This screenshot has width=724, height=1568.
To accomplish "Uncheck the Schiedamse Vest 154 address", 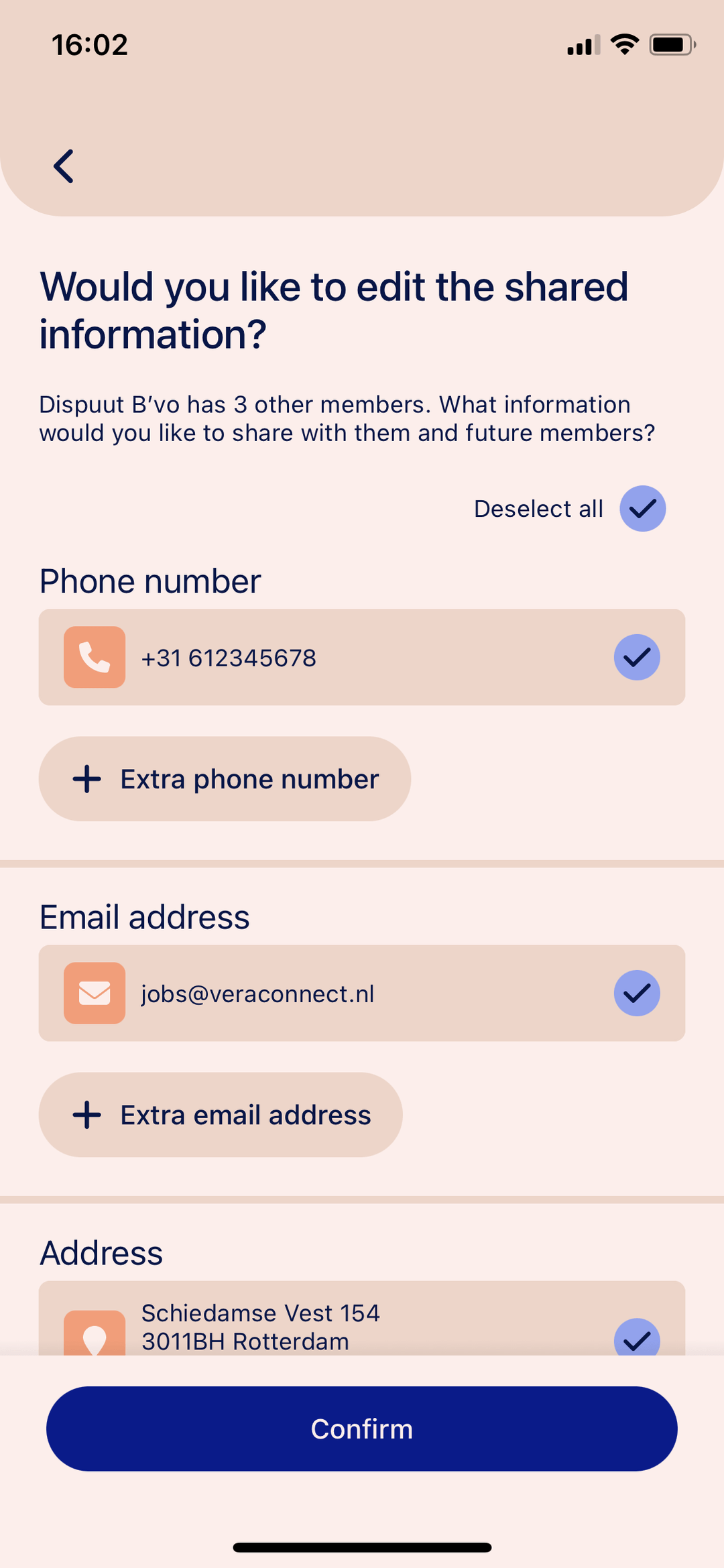I will tap(636, 1338).
